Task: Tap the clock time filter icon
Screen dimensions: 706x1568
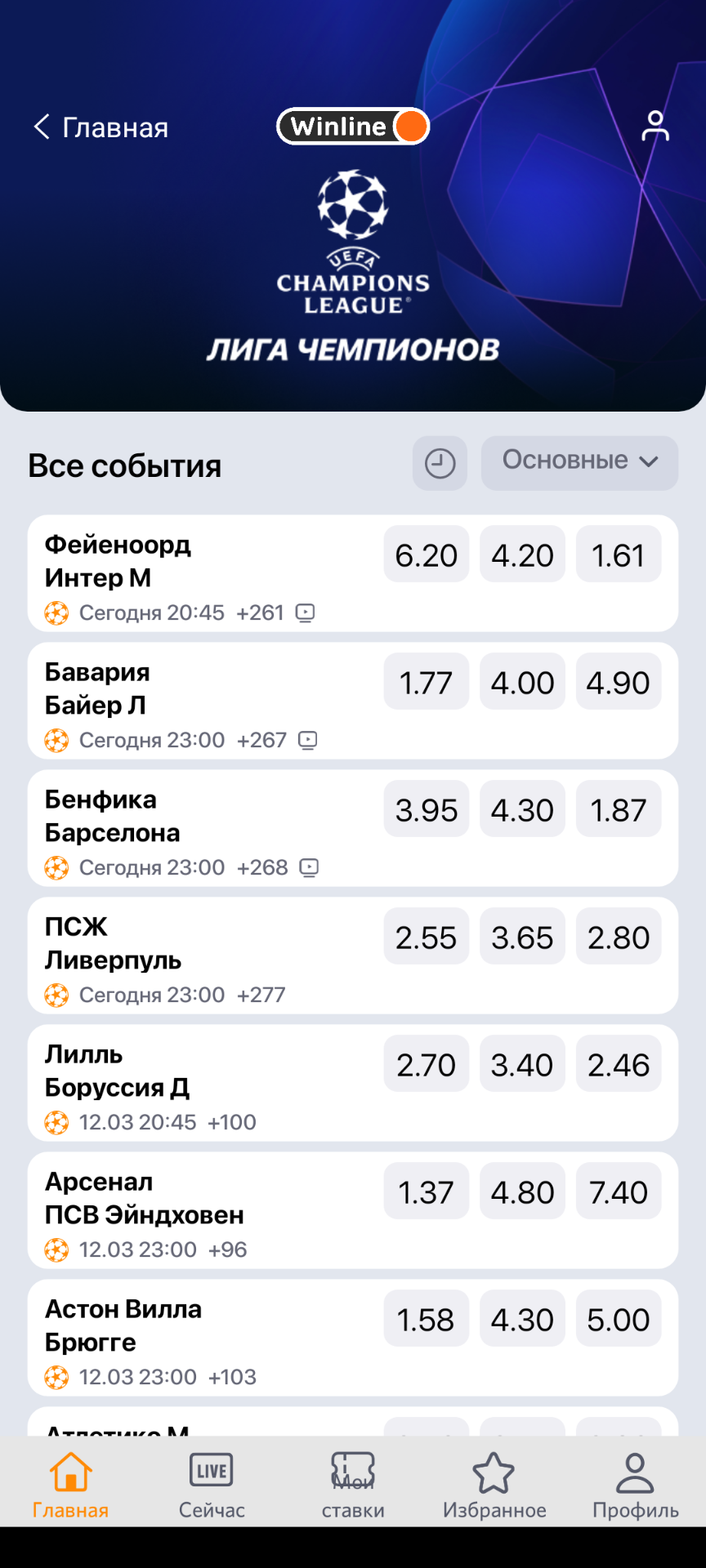Action: point(440,463)
